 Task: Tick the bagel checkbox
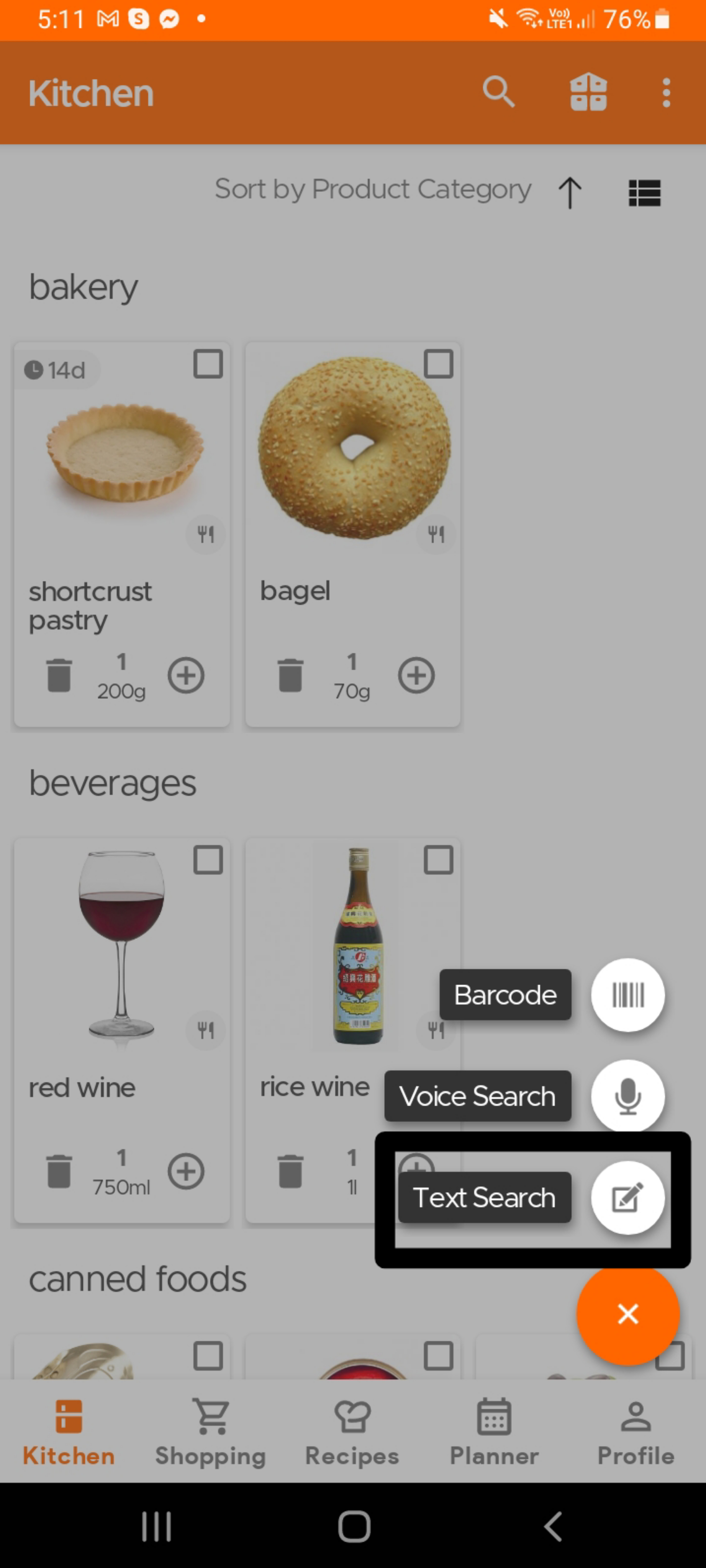(x=439, y=364)
